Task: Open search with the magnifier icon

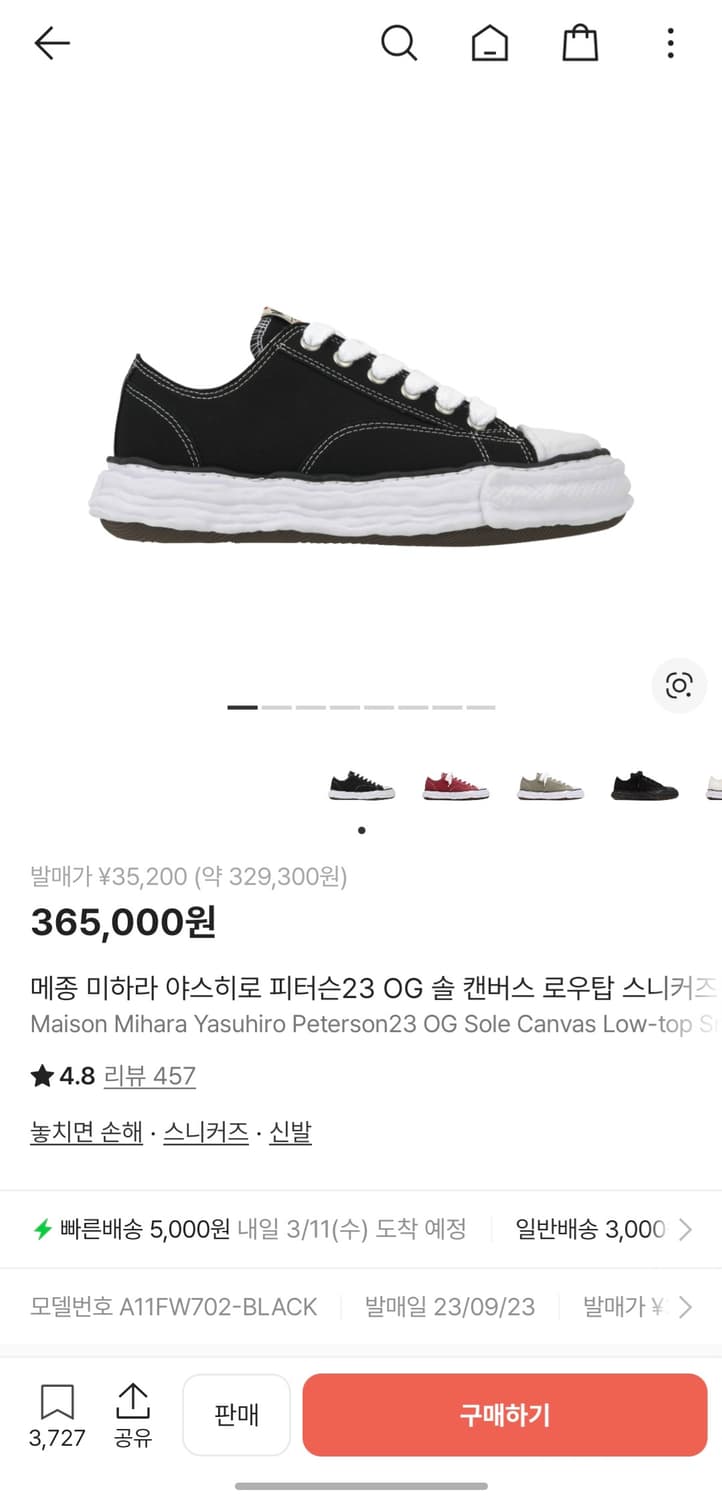Action: point(400,43)
